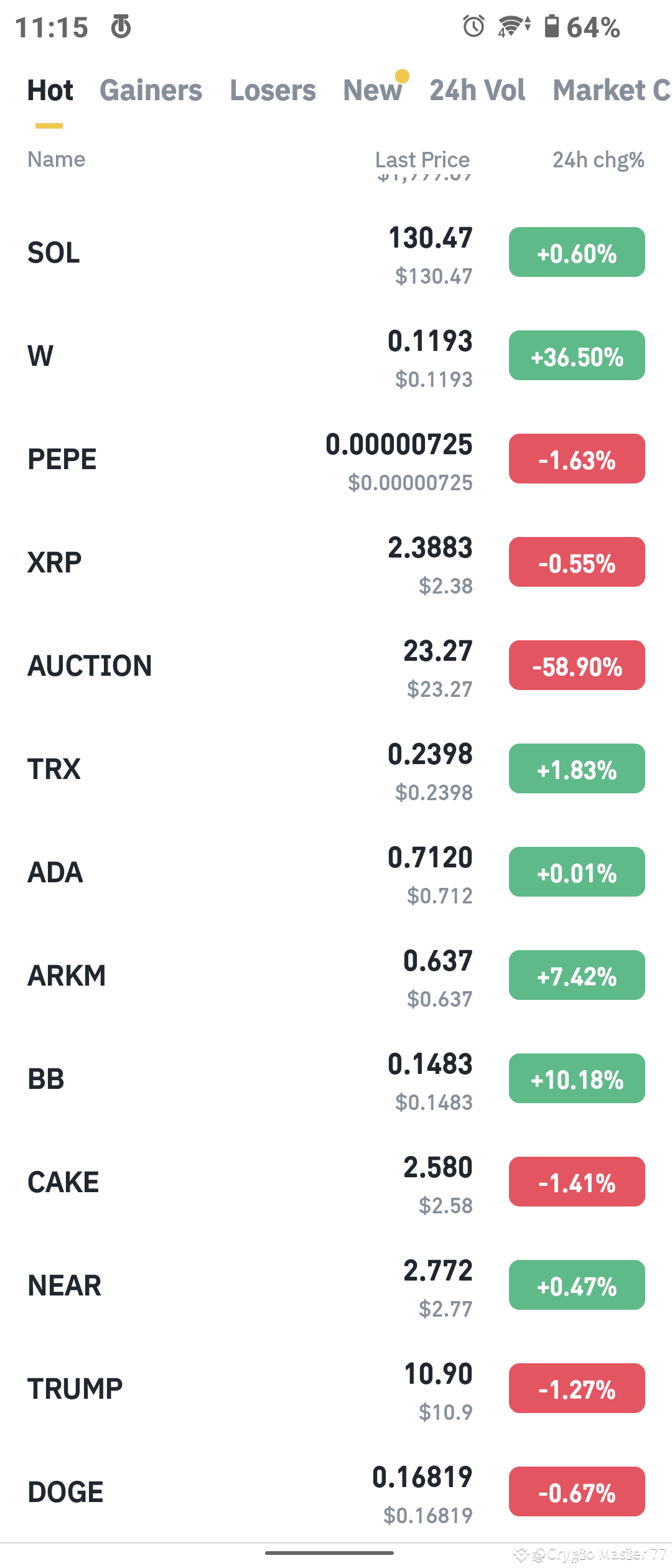The width and height of the screenshot is (672, 1568).
Task: Open the Market Cap tab
Action: click(x=609, y=90)
